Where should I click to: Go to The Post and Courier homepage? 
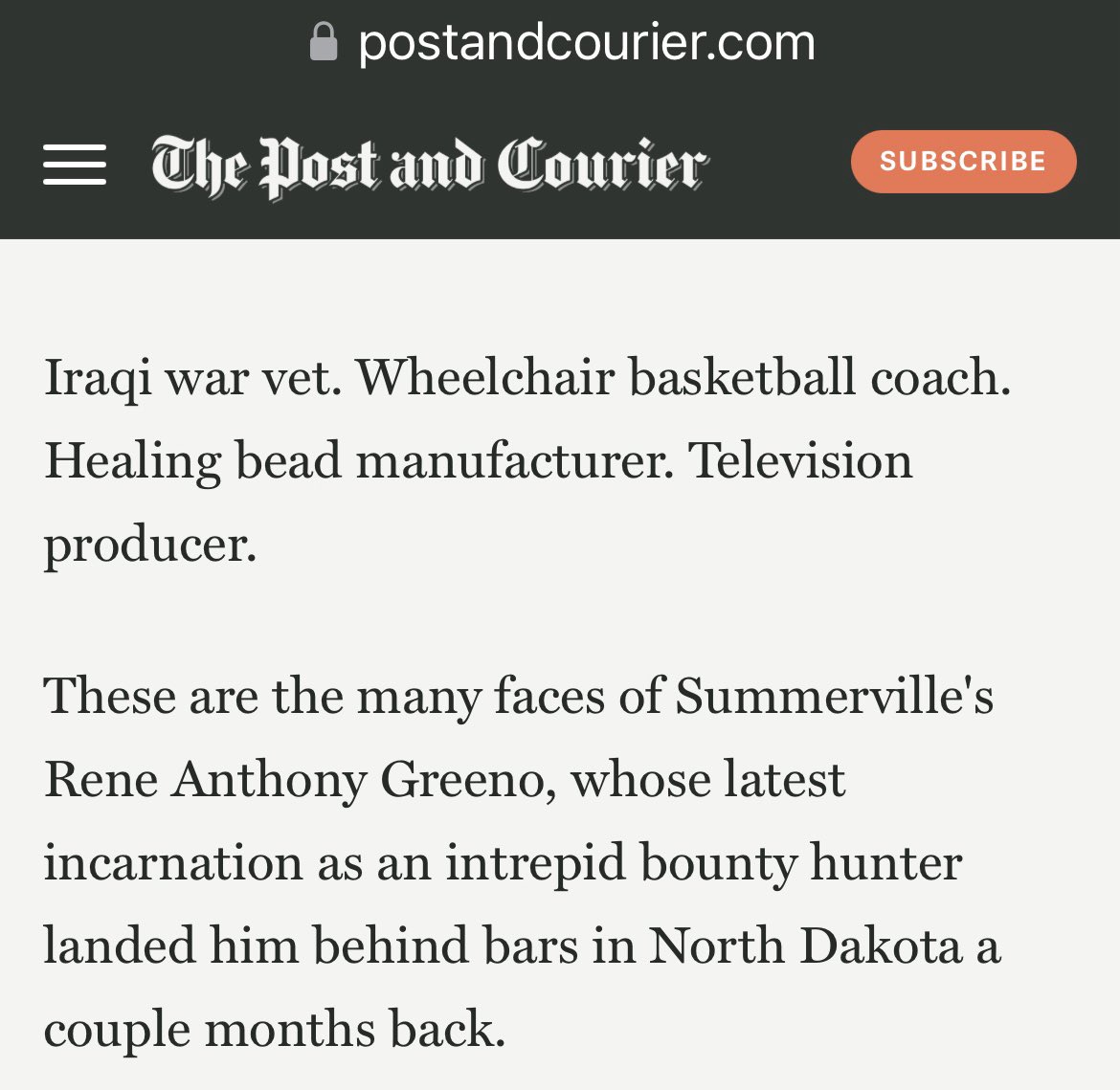(x=429, y=166)
